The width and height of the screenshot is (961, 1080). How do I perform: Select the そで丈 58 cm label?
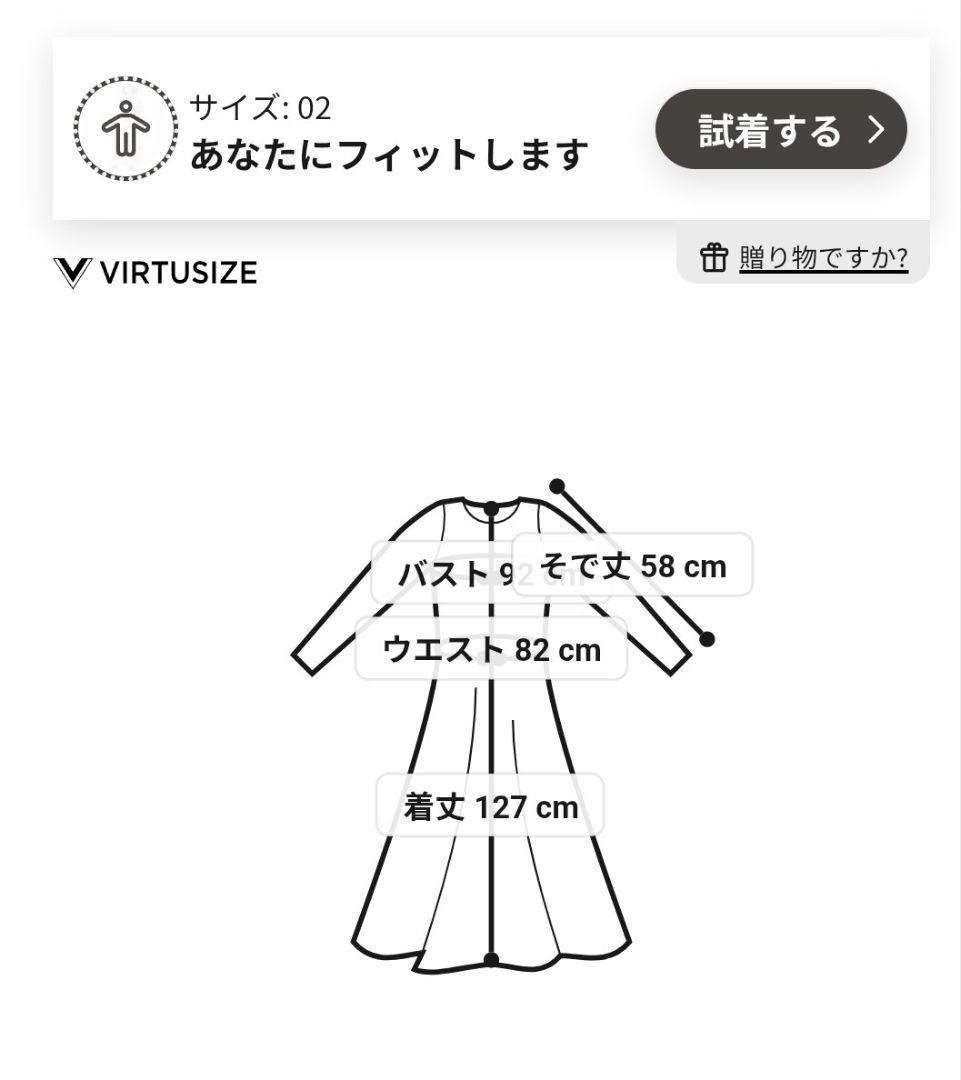(630, 566)
